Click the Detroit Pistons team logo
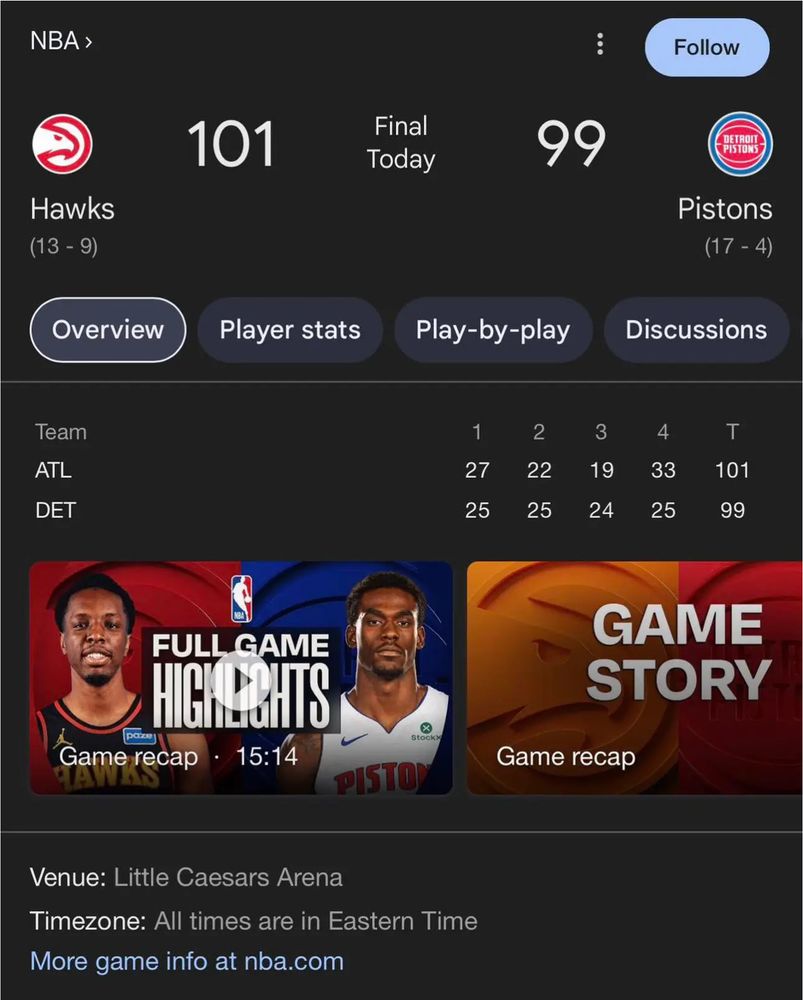 (x=740, y=143)
